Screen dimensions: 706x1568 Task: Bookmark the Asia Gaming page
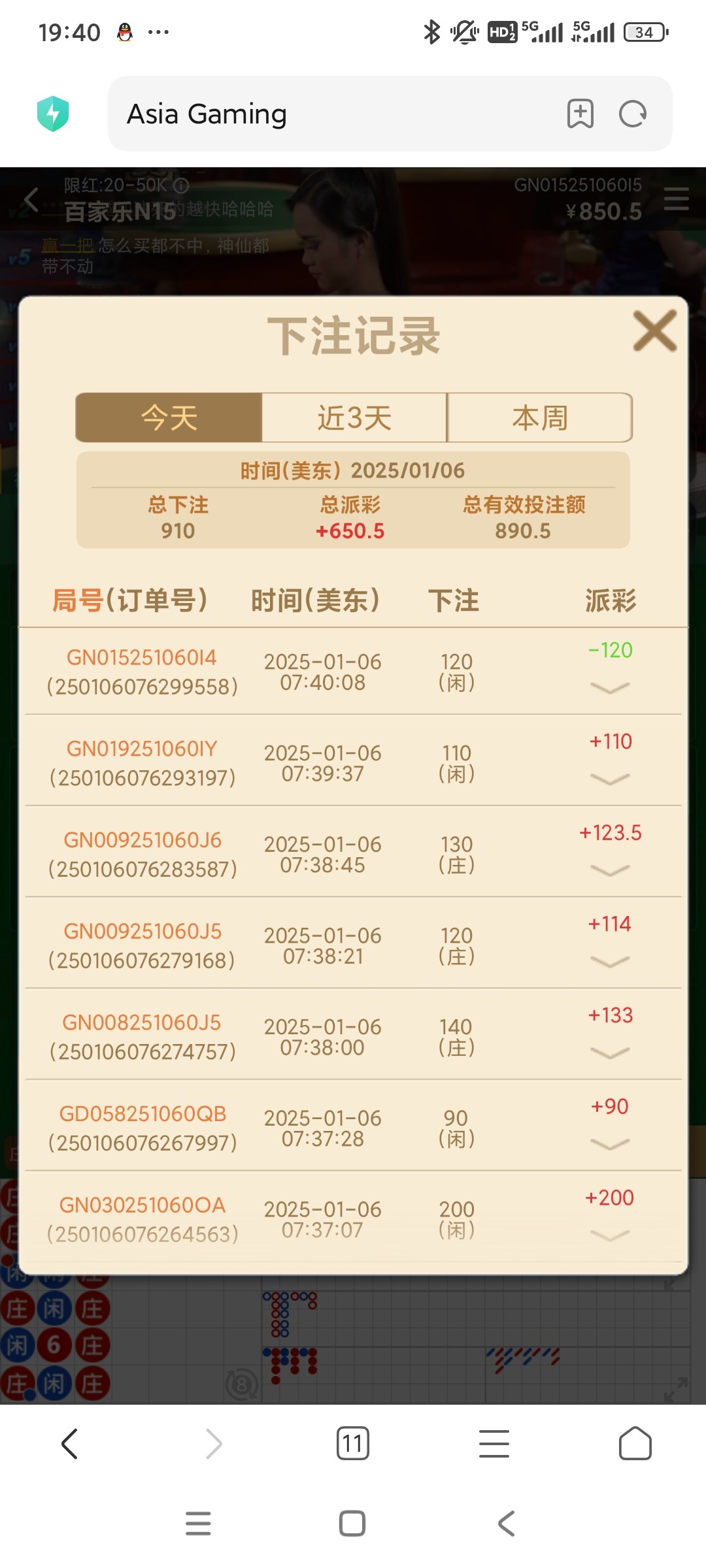coord(580,114)
